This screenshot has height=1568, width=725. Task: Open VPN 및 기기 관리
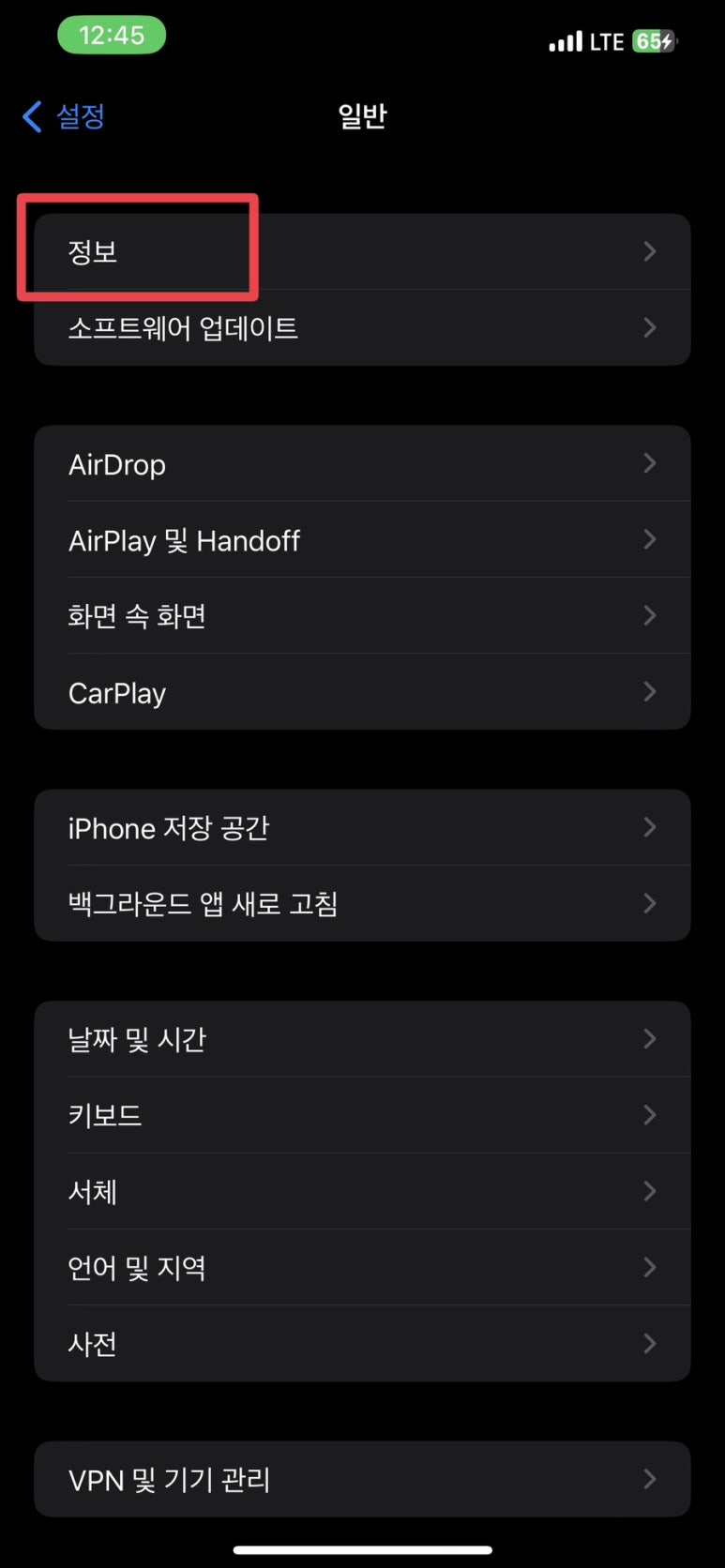[362, 1479]
